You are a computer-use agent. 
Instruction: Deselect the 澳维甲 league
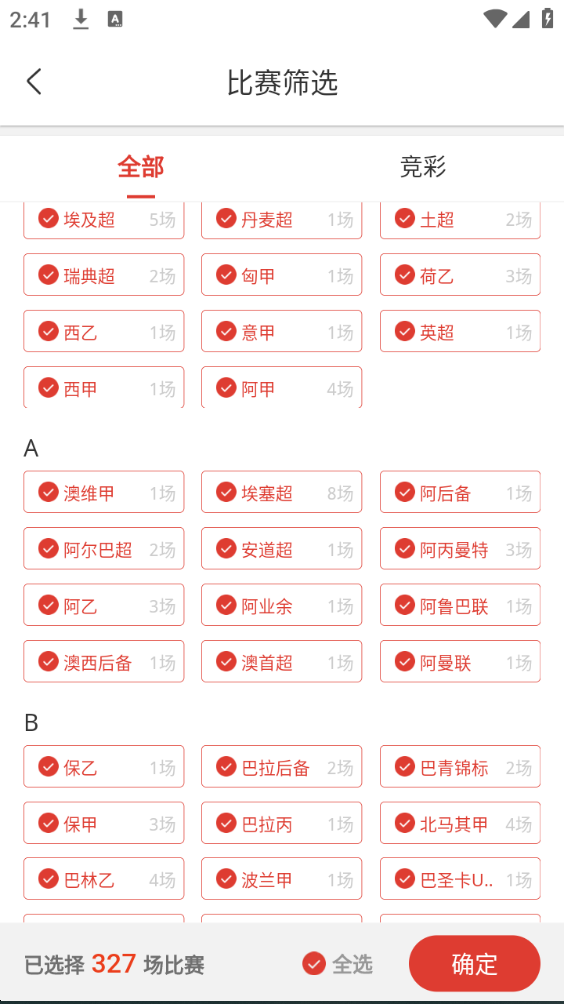104,492
